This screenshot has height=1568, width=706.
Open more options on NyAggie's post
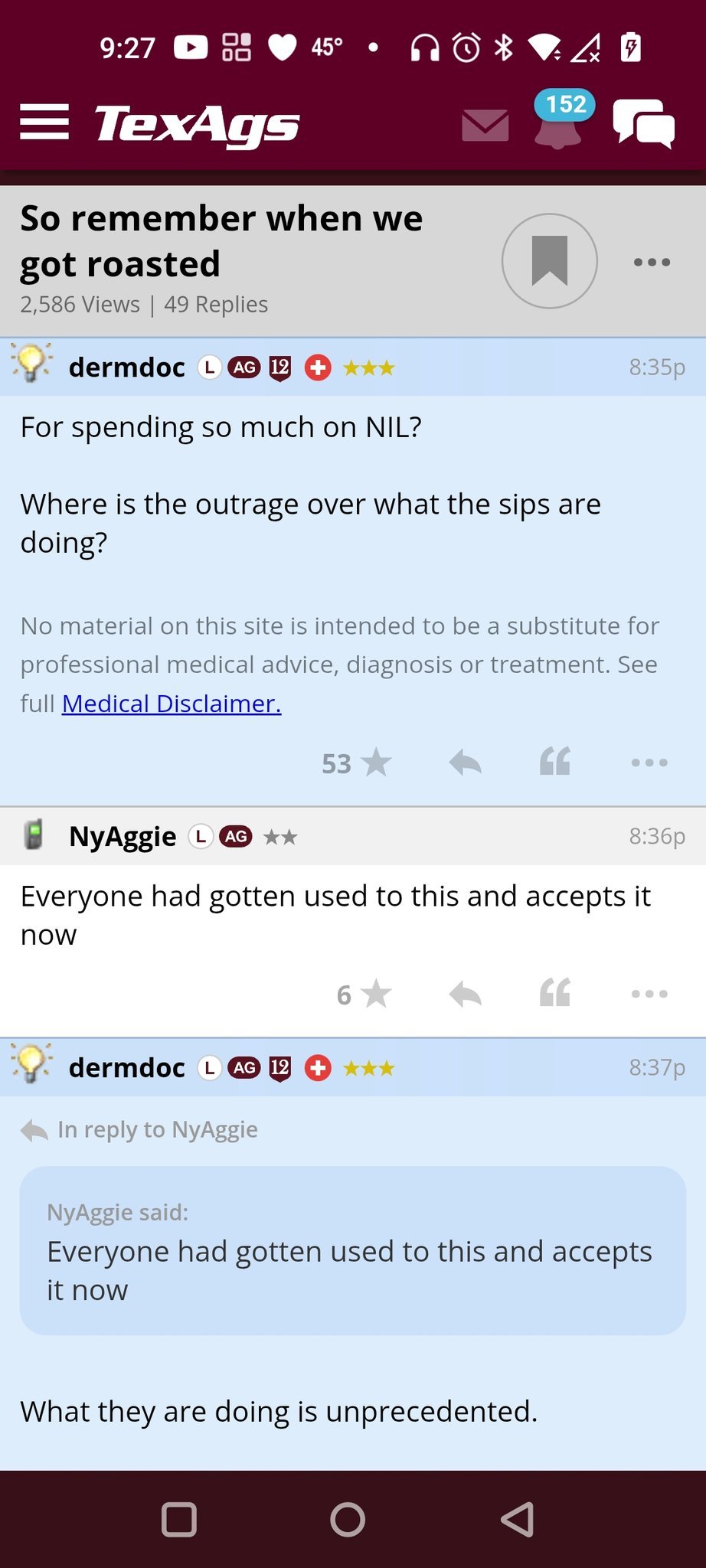tap(649, 994)
